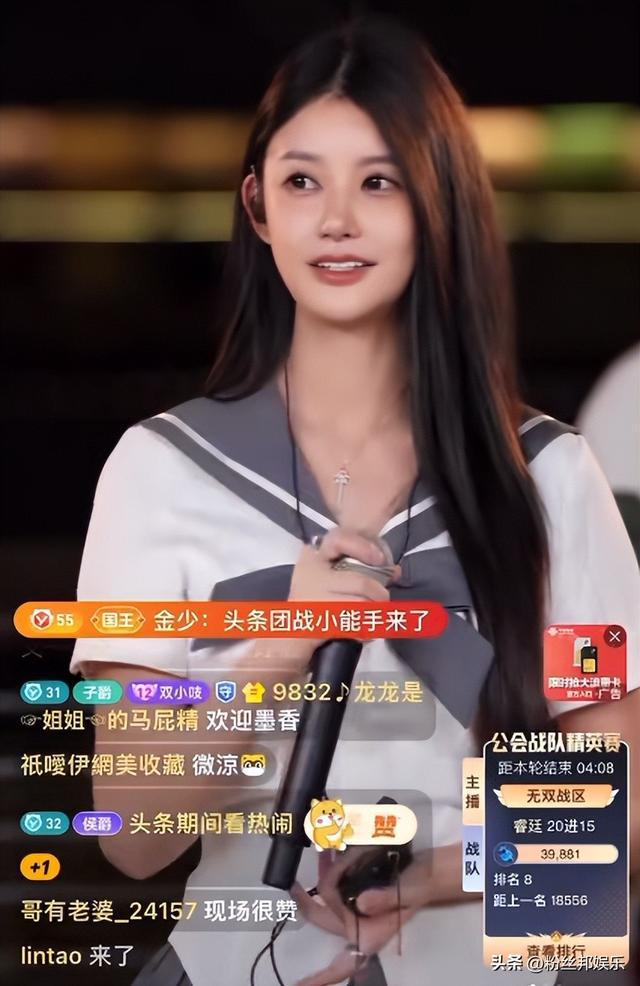Open the 公会战队精英赛 contest card
Image resolution: width=640 pixels, height=986 pixels.
pos(555,743)
